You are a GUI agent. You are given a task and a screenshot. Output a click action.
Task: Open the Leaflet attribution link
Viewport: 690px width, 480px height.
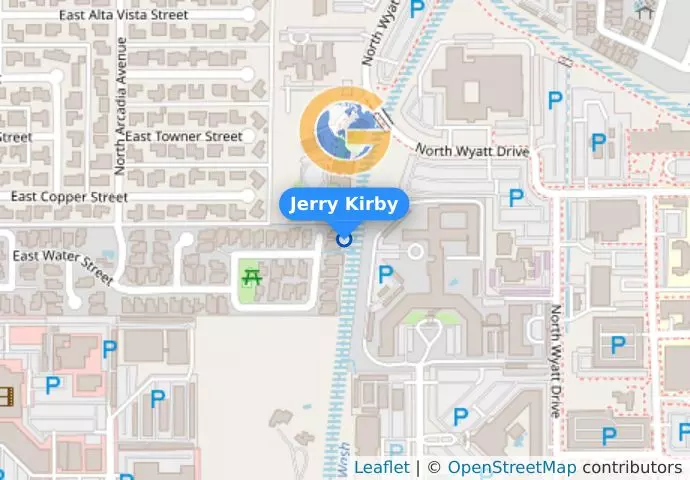[x=381, y=467]
